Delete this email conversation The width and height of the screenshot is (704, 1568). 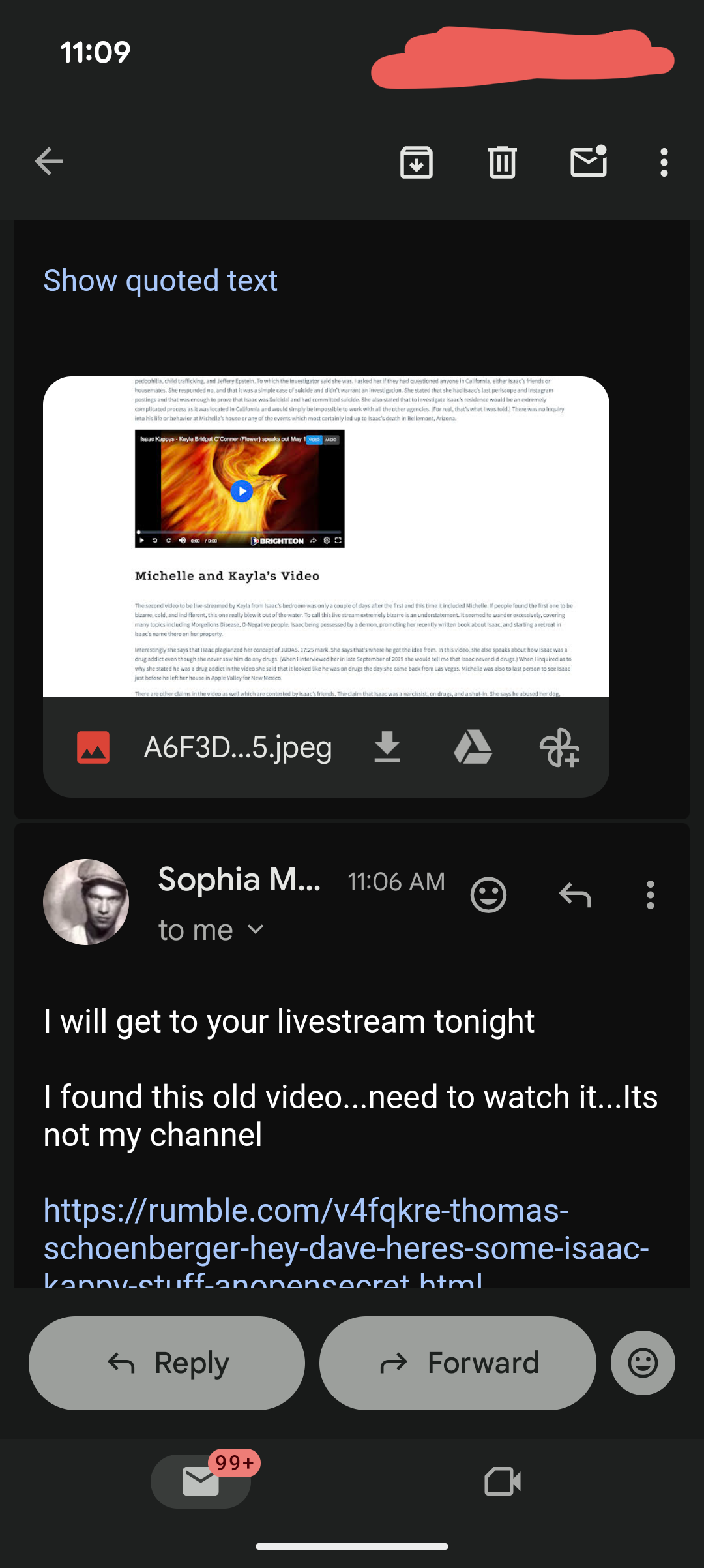click(x=503, y=162)
